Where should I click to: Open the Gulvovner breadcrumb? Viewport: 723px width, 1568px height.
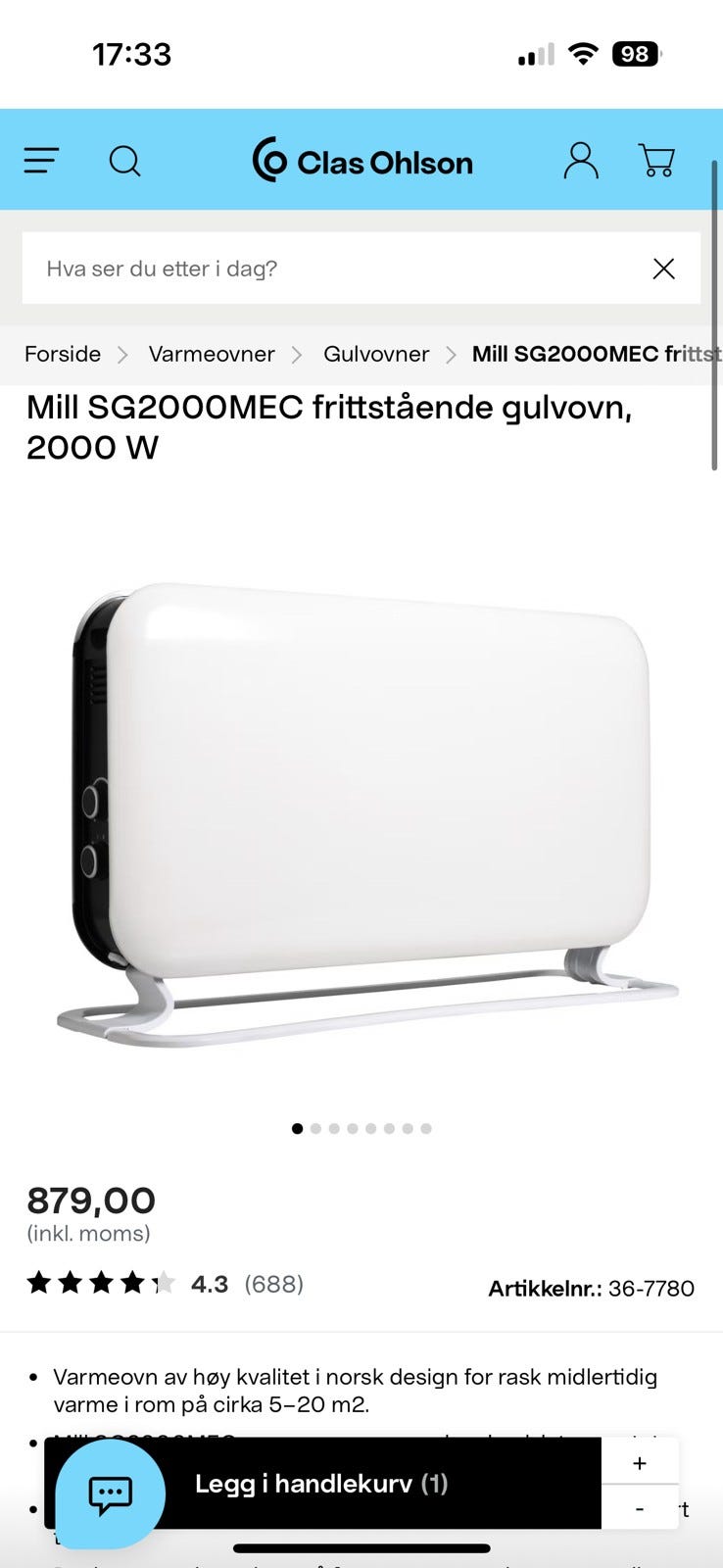click(x=376, y=354)
